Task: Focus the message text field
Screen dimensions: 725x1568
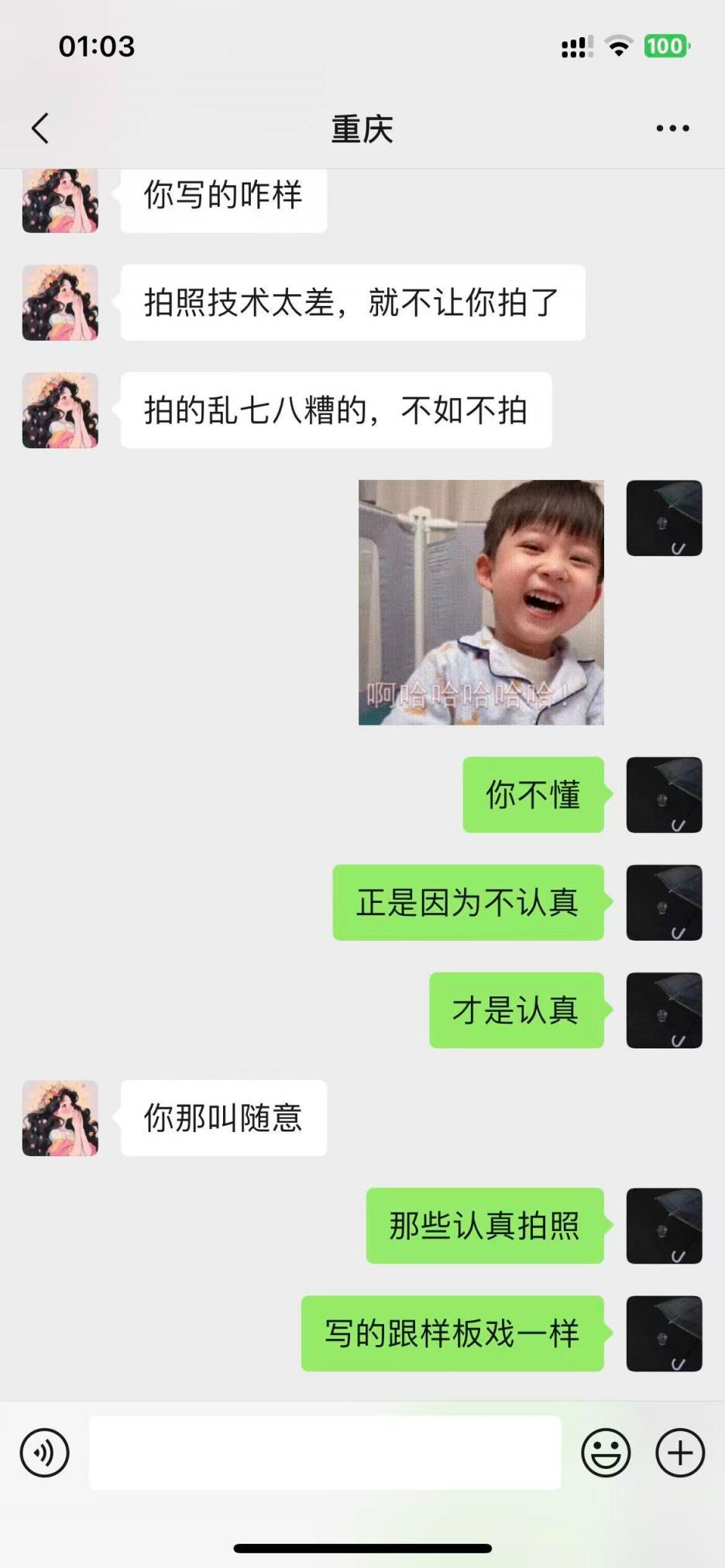Action: click(325, 1453)
